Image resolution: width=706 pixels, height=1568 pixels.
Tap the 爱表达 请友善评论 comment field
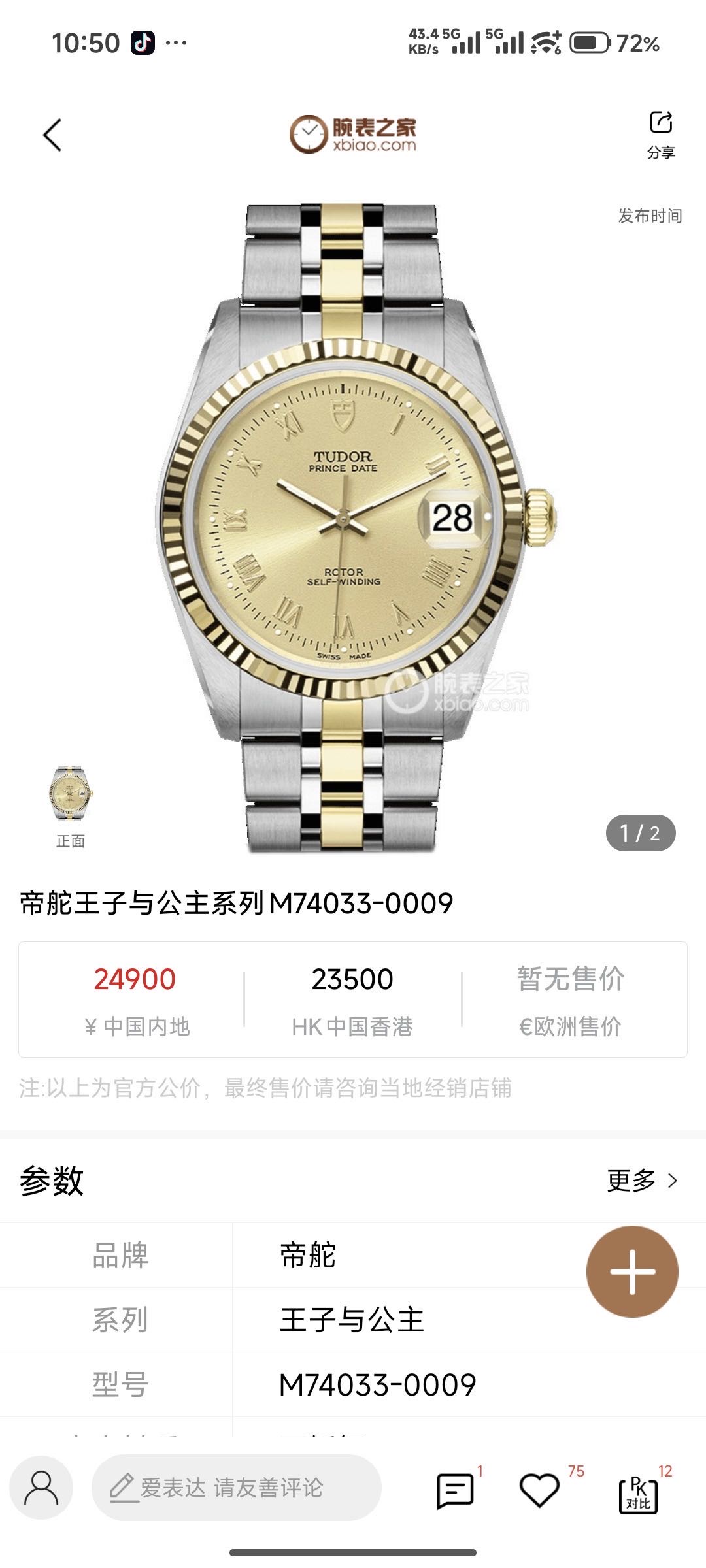tap(235, 1488)
